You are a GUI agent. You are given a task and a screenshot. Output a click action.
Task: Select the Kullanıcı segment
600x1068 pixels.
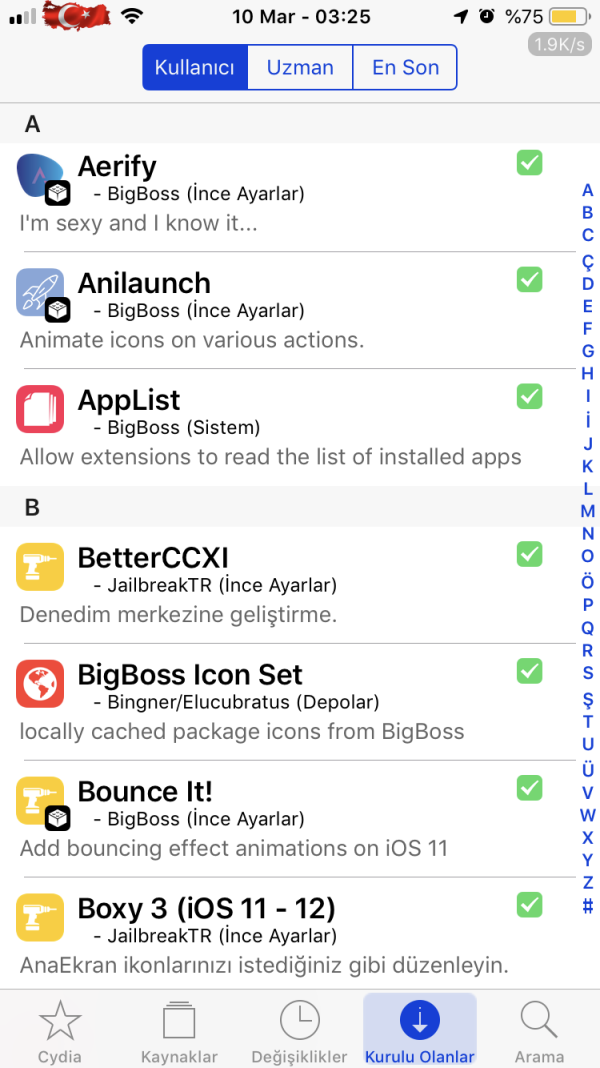pyautogui.click(x=194, y=68)
